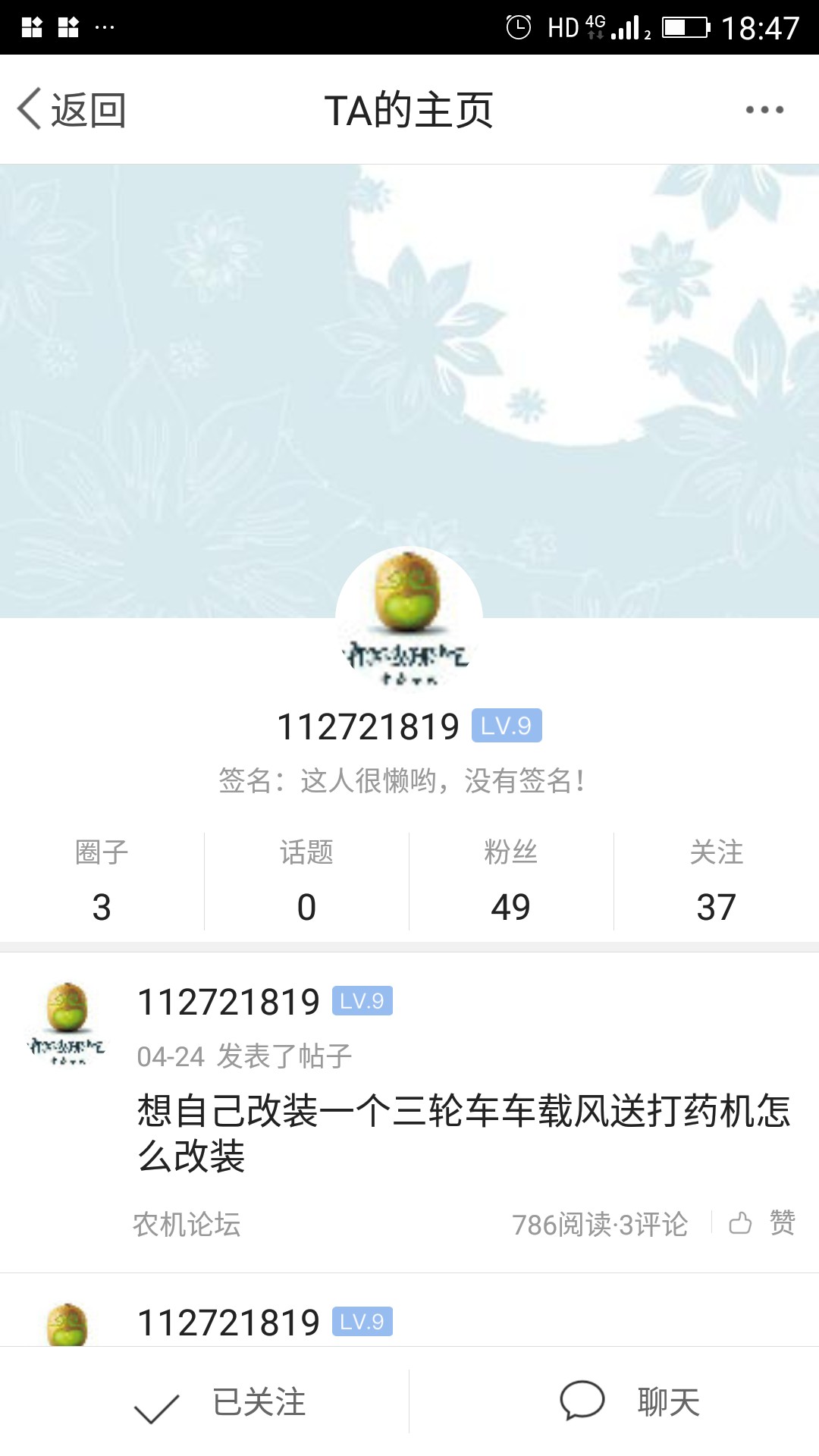Like the post with the 赞 thumb
819x1456 pixels.
point(762,1222)
